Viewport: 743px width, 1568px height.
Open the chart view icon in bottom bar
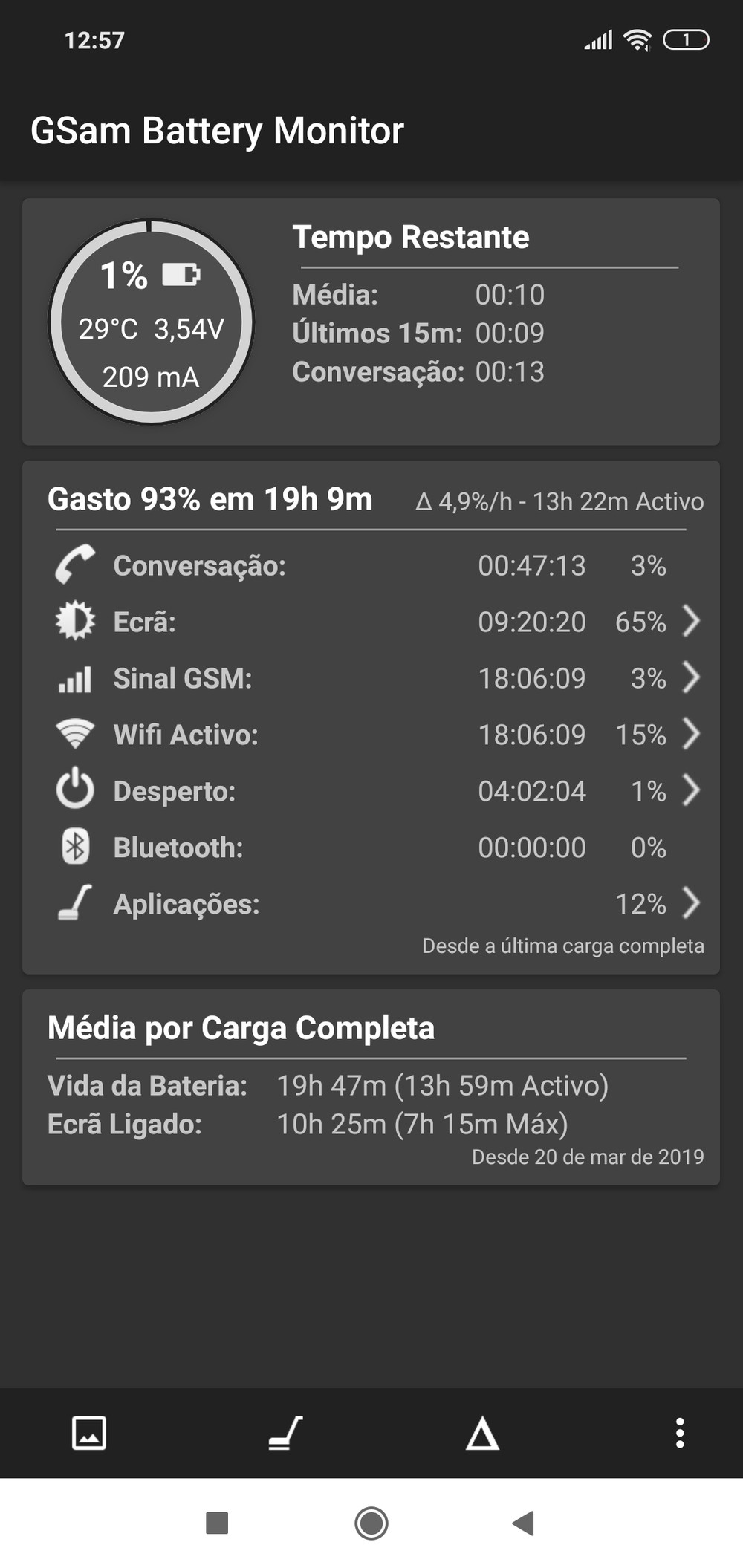(x=89, y=1433)
